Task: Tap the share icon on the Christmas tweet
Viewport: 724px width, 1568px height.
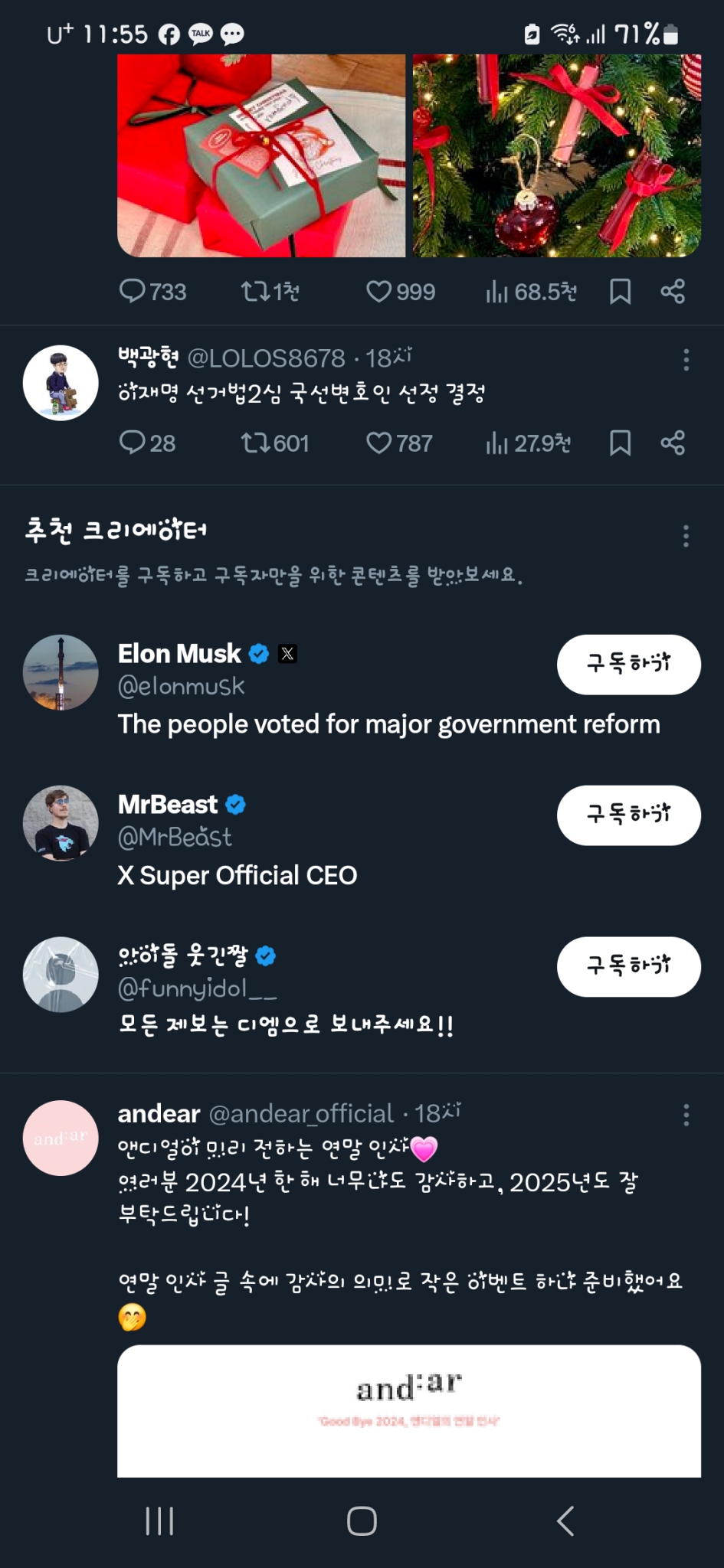Action: [672, 292]
